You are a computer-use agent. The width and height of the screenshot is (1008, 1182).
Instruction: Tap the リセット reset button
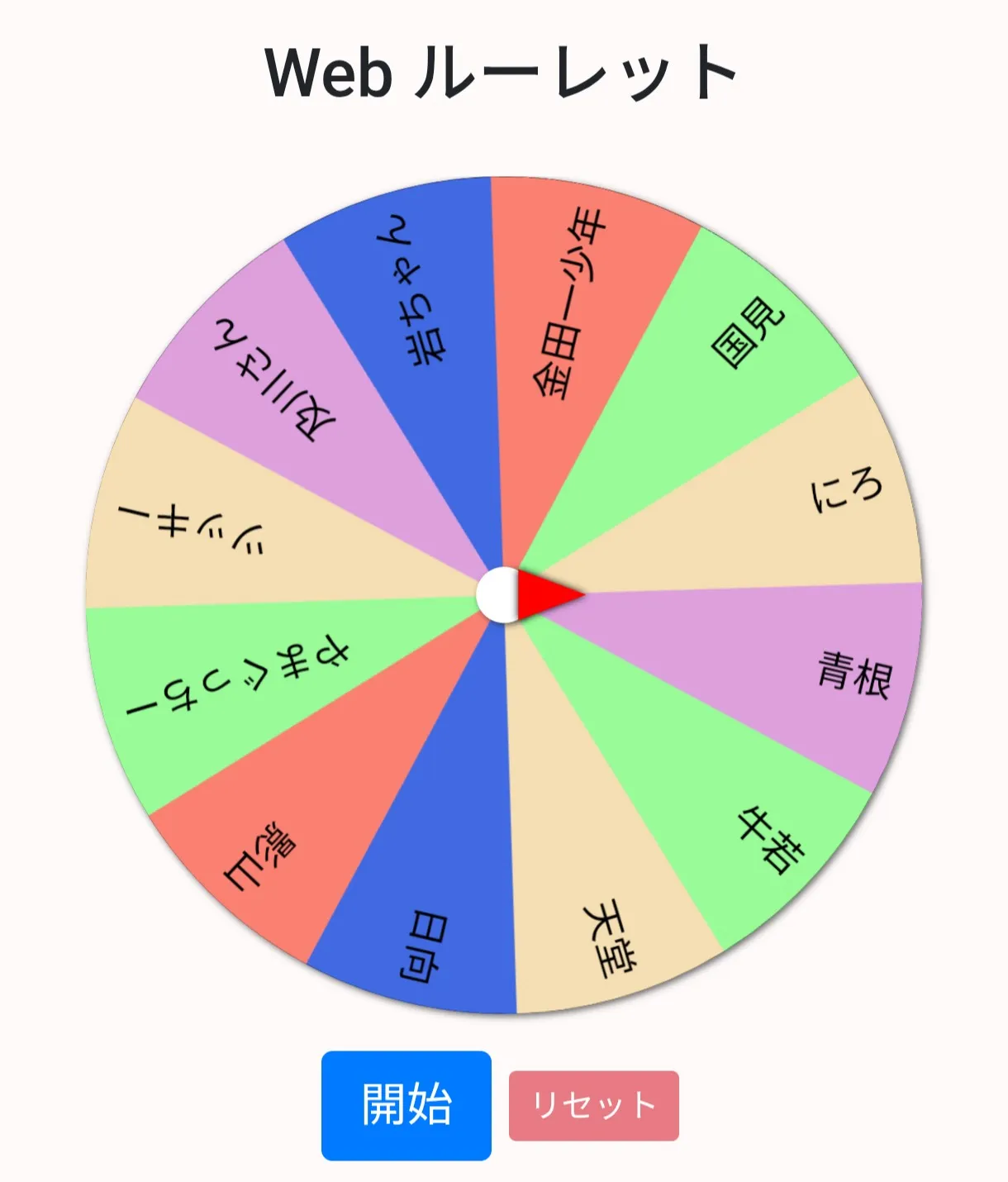coord(593,1105)
